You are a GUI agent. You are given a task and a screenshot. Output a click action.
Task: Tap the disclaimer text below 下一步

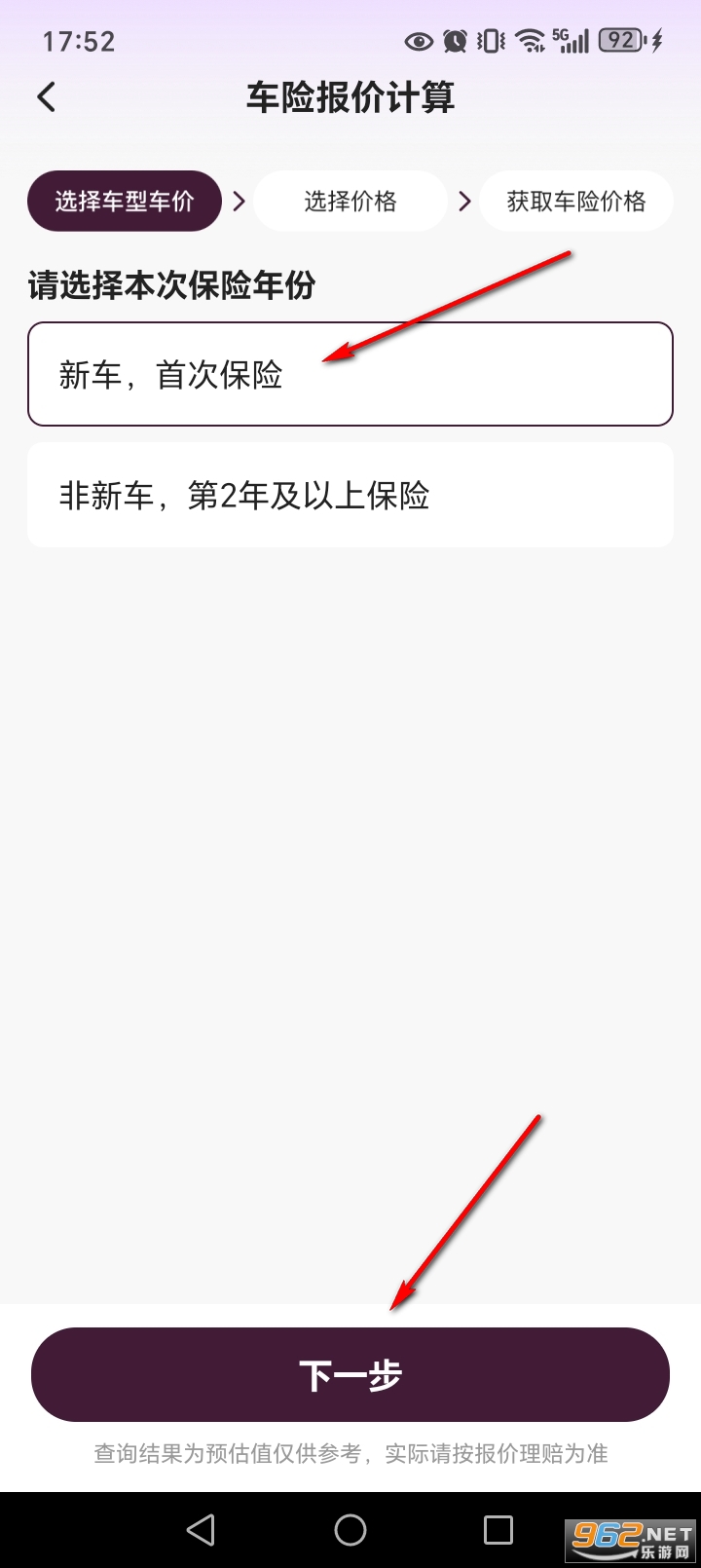pyautogui.click(x=350, y=1454)
